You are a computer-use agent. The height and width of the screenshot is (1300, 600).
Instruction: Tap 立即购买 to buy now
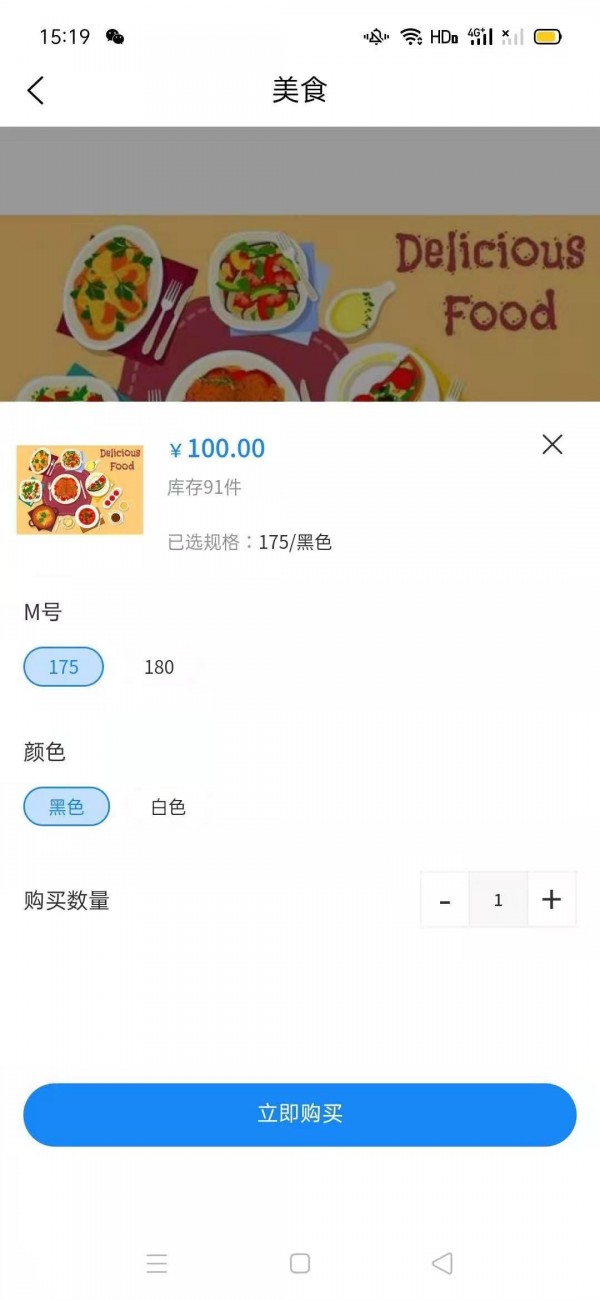(x=300, y=1114)
